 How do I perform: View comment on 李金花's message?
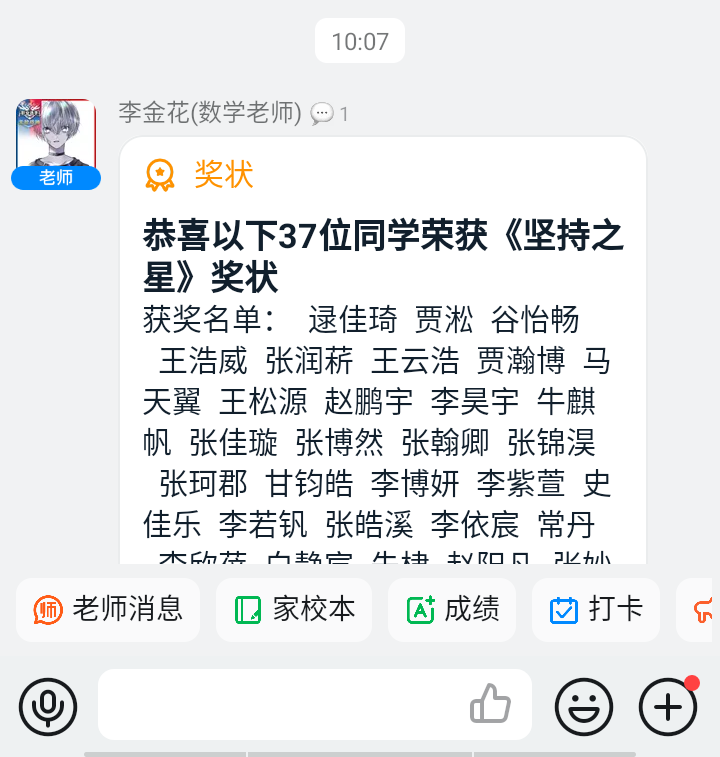click(329, 114)
